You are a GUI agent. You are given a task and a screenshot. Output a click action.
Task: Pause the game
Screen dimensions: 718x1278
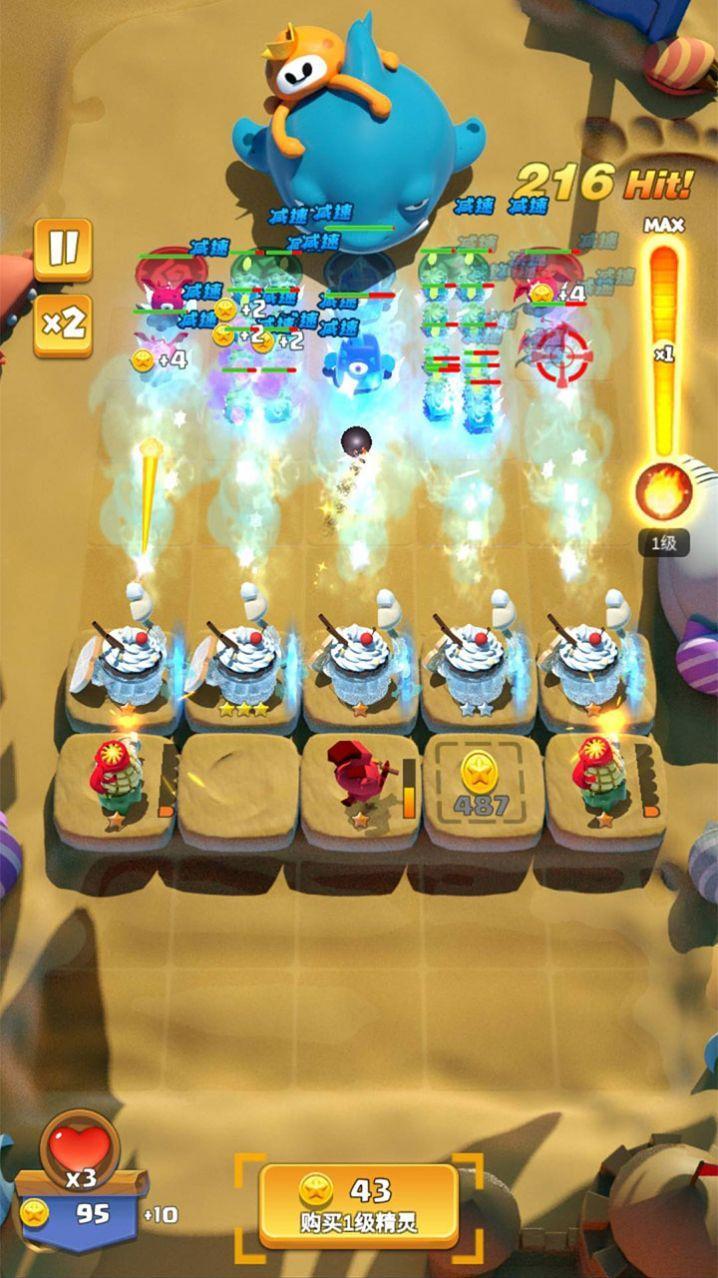[63, 248]
